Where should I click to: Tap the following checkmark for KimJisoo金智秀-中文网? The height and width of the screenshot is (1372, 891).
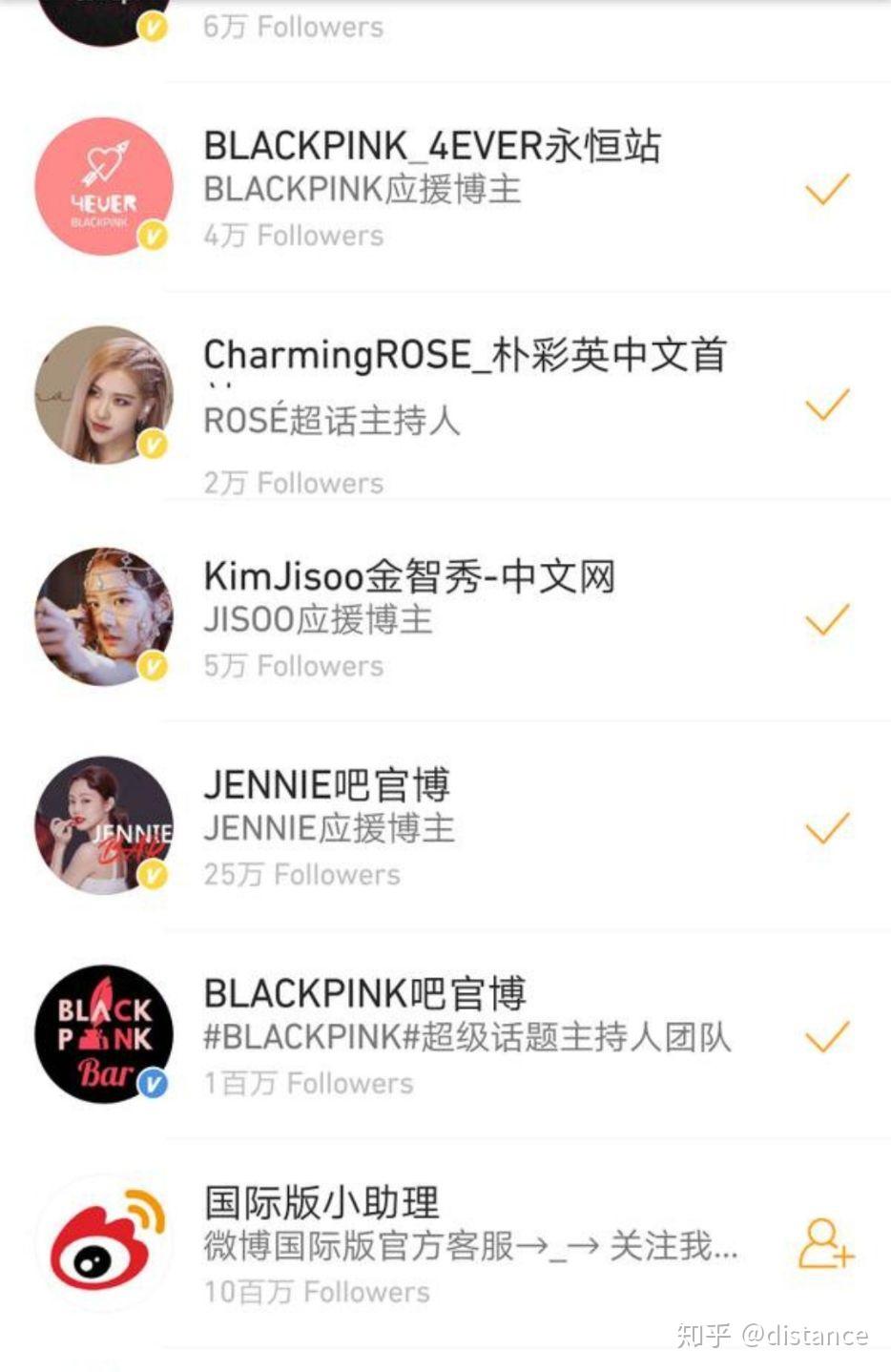tap(826, 619)
